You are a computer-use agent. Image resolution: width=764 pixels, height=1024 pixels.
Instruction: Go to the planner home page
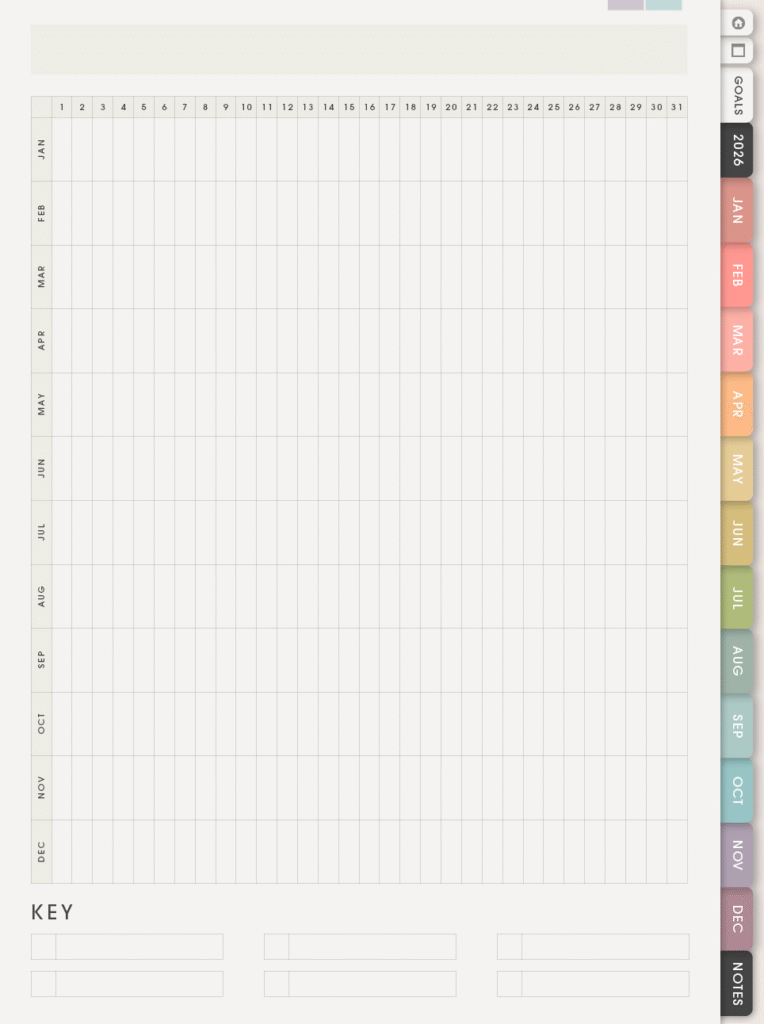pyautogui.click(x=738, y=23)
